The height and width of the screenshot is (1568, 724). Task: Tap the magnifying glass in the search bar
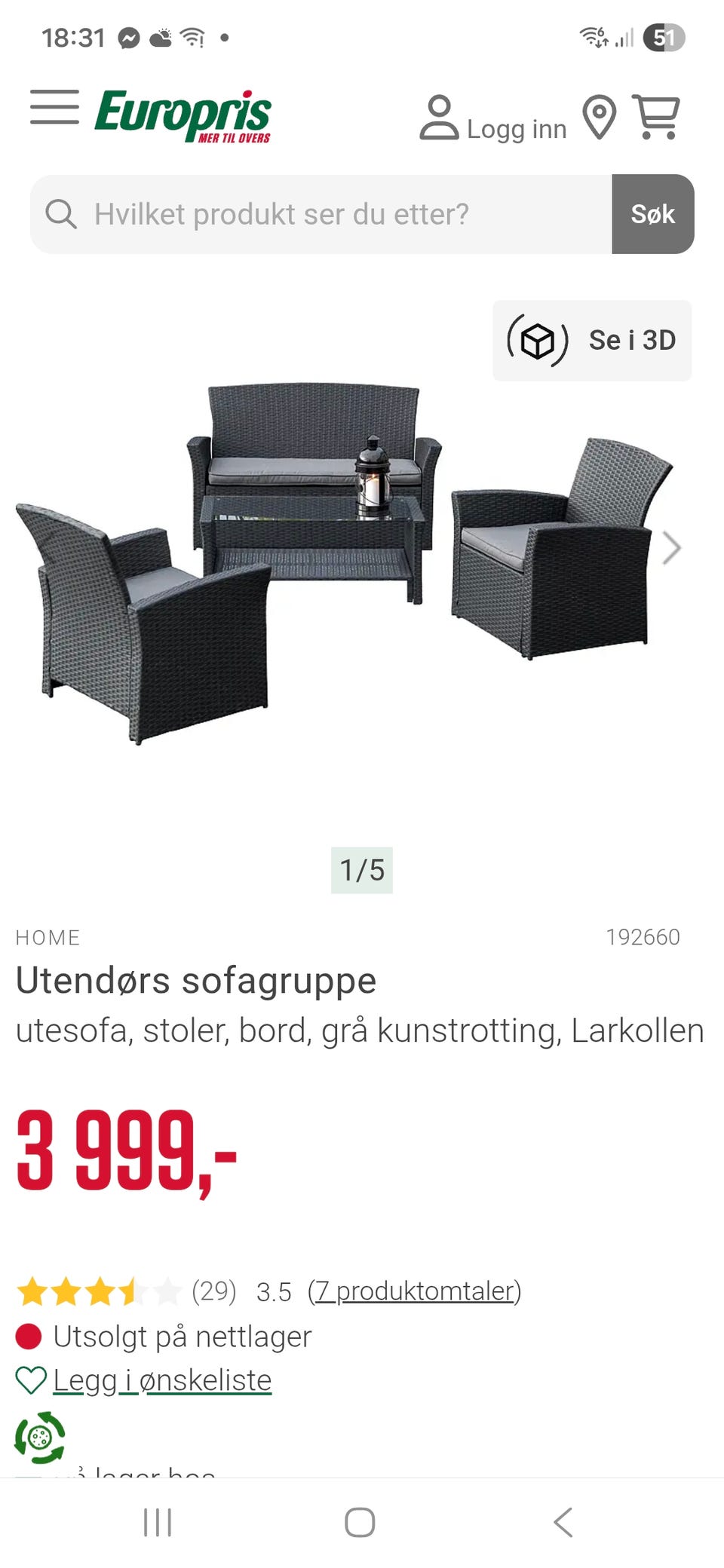(62, 214)
